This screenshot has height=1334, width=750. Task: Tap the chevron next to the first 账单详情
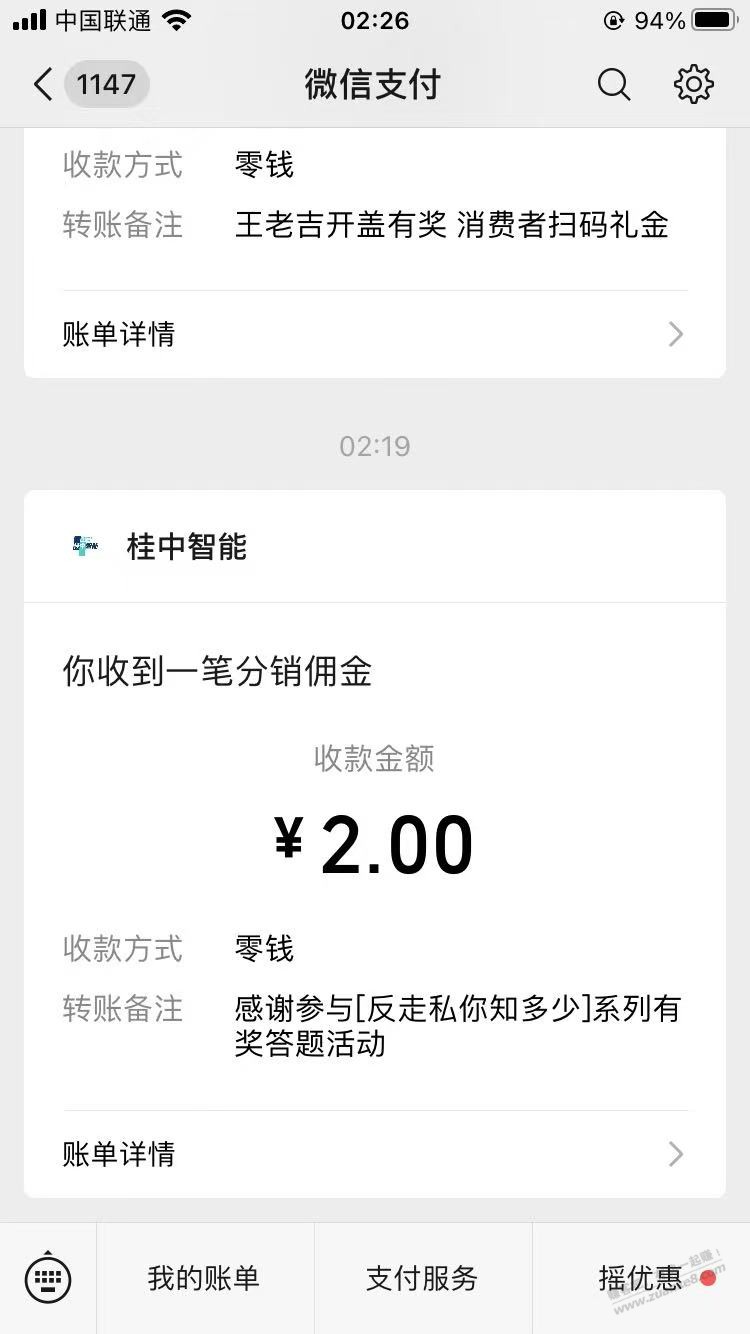(676, 333)
